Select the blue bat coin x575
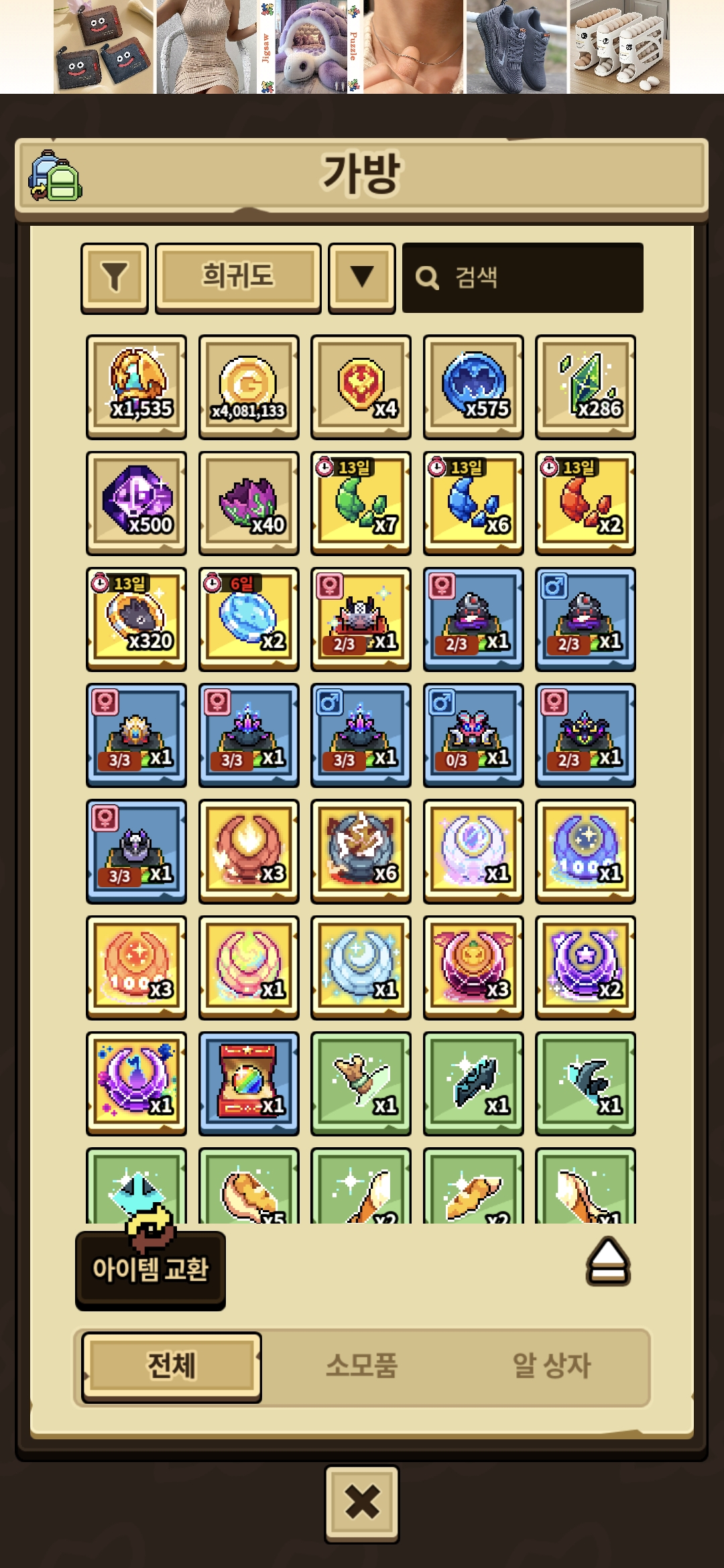The image size is (724, 1568). [x=473, y=387]
